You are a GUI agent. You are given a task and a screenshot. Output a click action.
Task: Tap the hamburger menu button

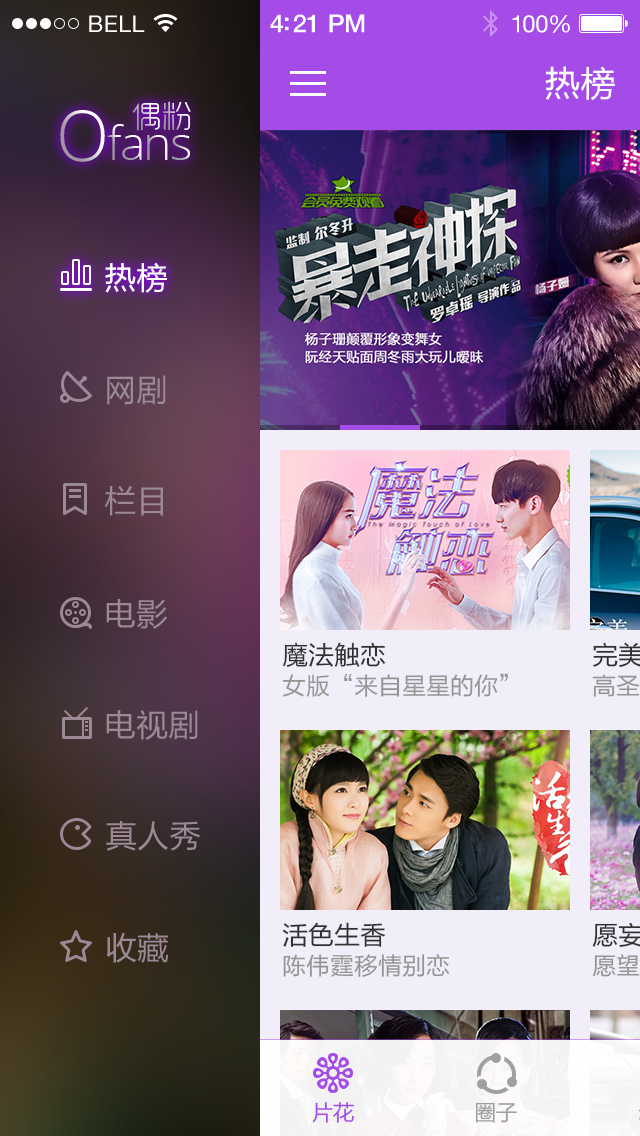pos(308,83)
